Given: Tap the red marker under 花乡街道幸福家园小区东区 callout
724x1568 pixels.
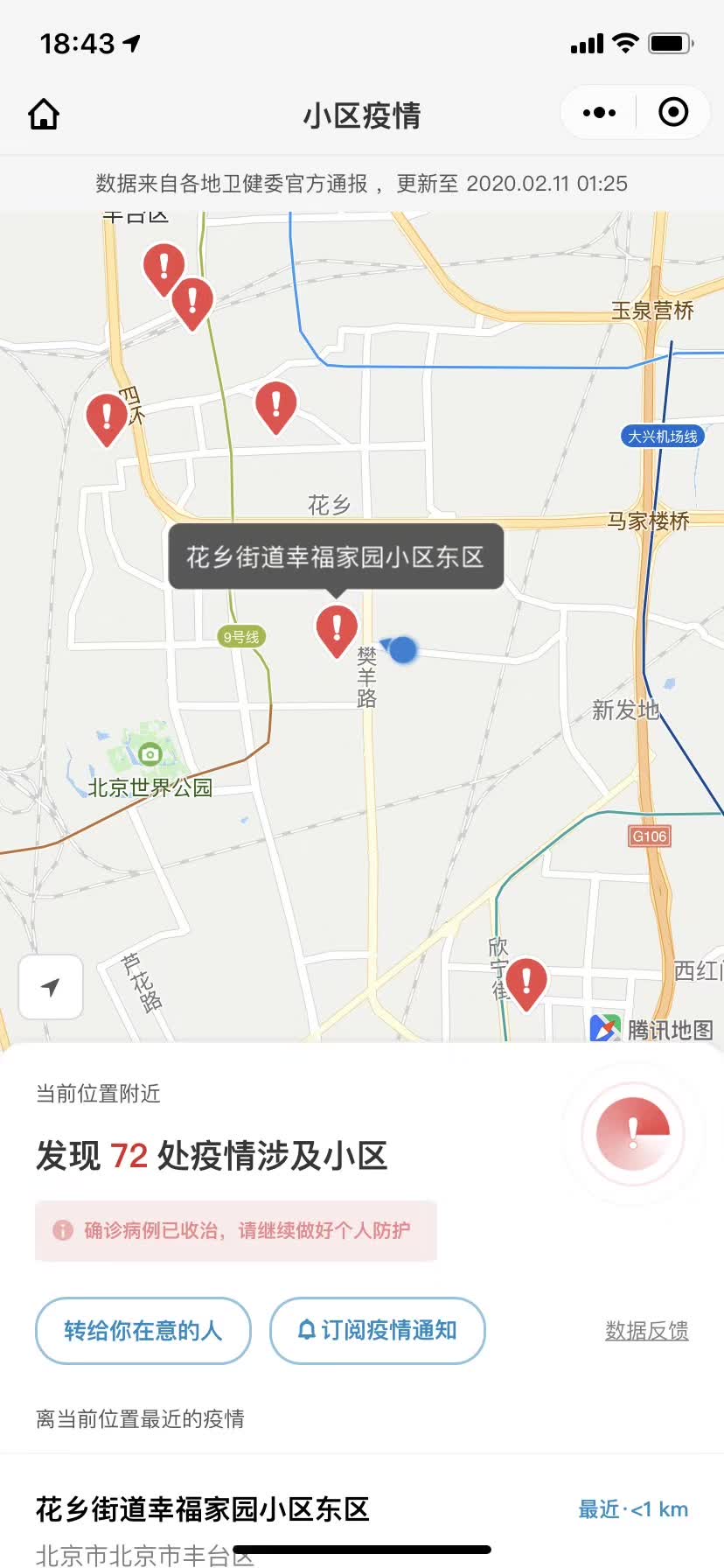Looking at the screenshot, I should click(337, 630).
